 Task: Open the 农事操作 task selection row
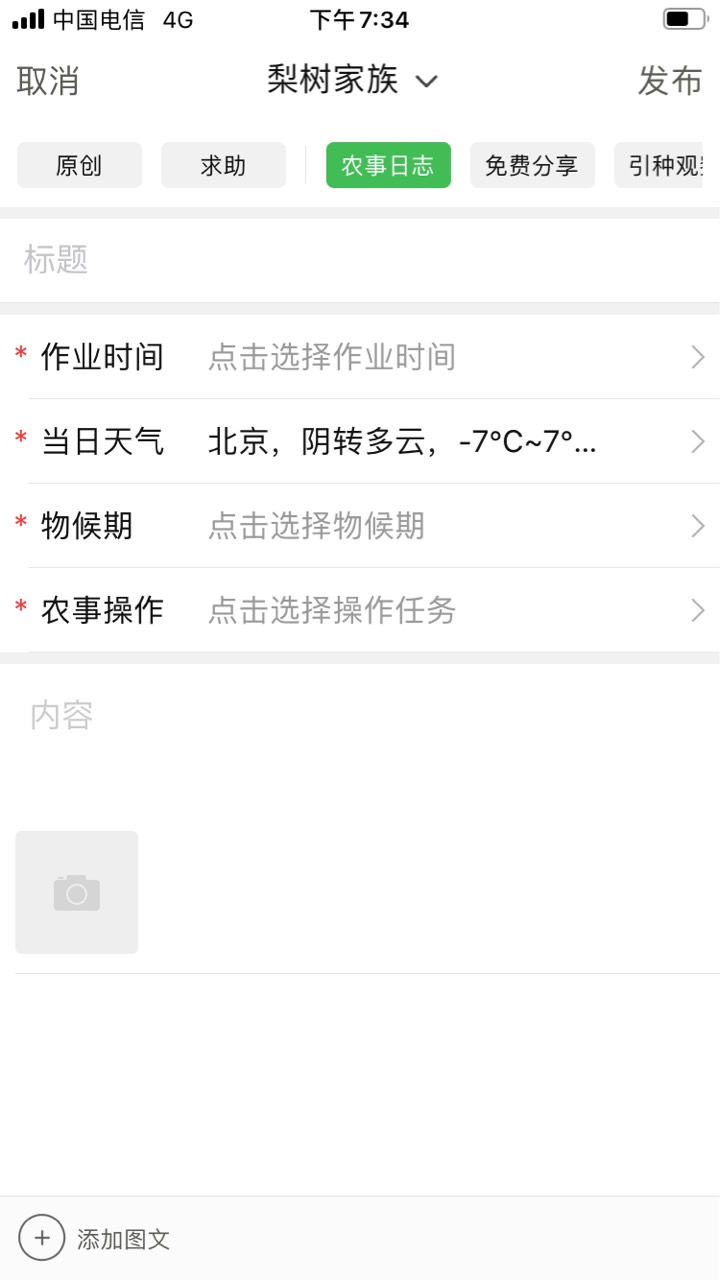pyautogui.click(x=360, y=610)
